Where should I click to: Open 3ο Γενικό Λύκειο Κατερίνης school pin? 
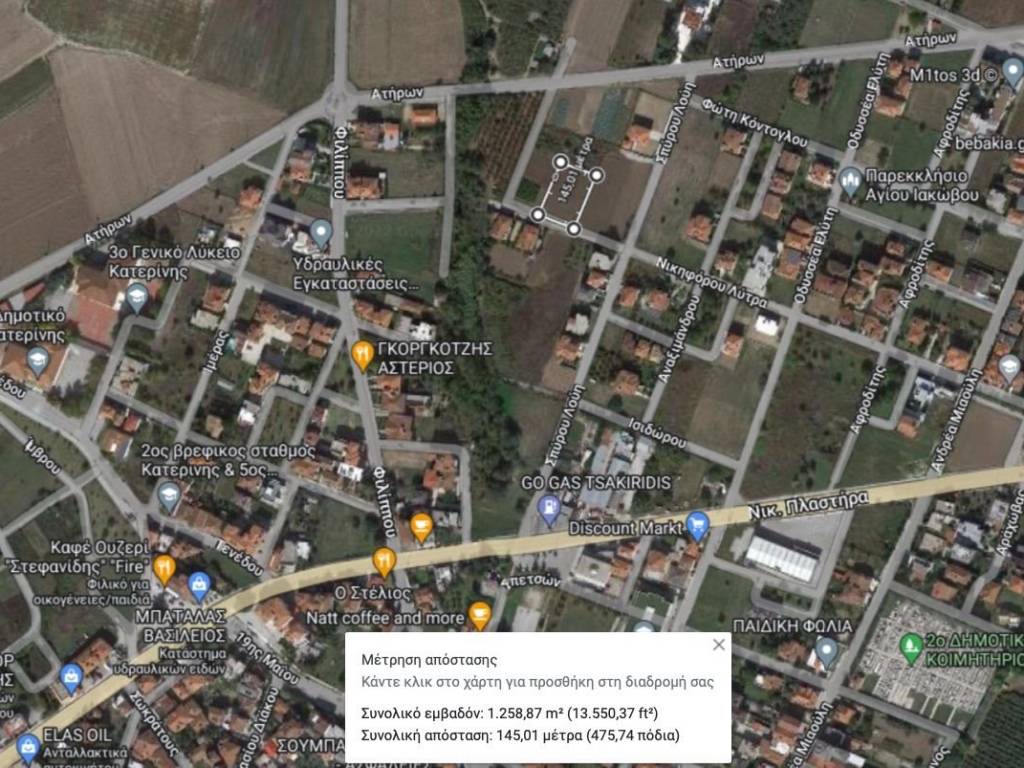click(137, 296)
